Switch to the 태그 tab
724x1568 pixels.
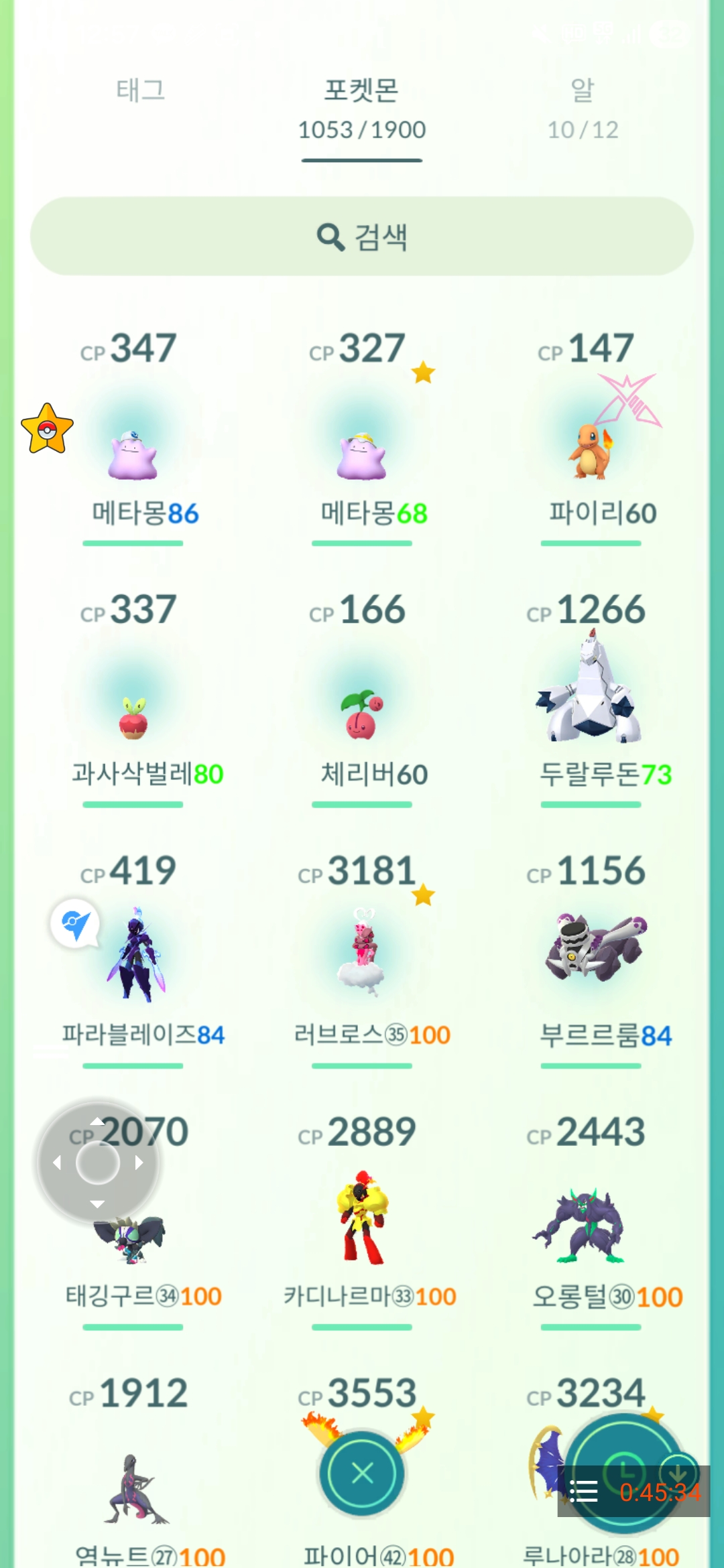point(140,90)
